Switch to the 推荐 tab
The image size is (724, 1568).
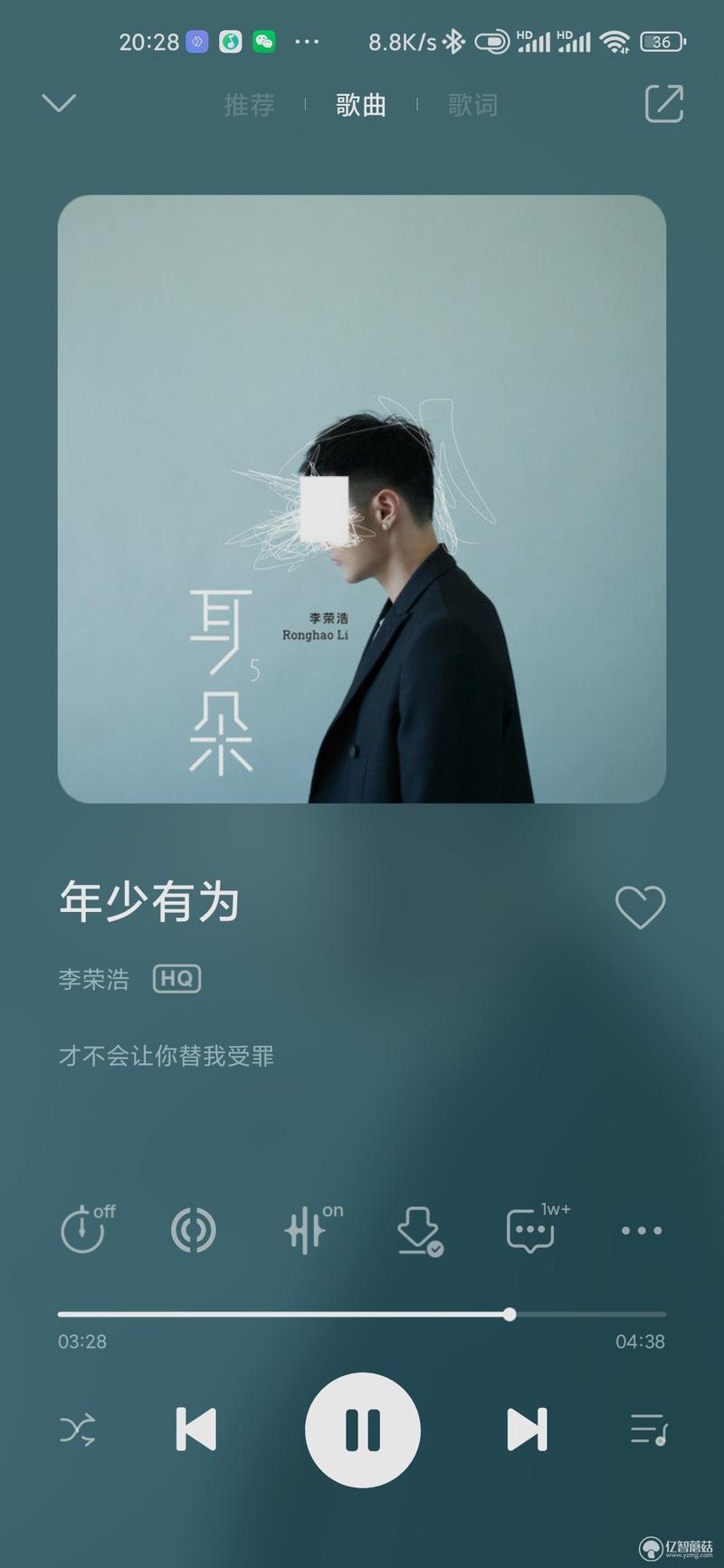pos(249,105)
